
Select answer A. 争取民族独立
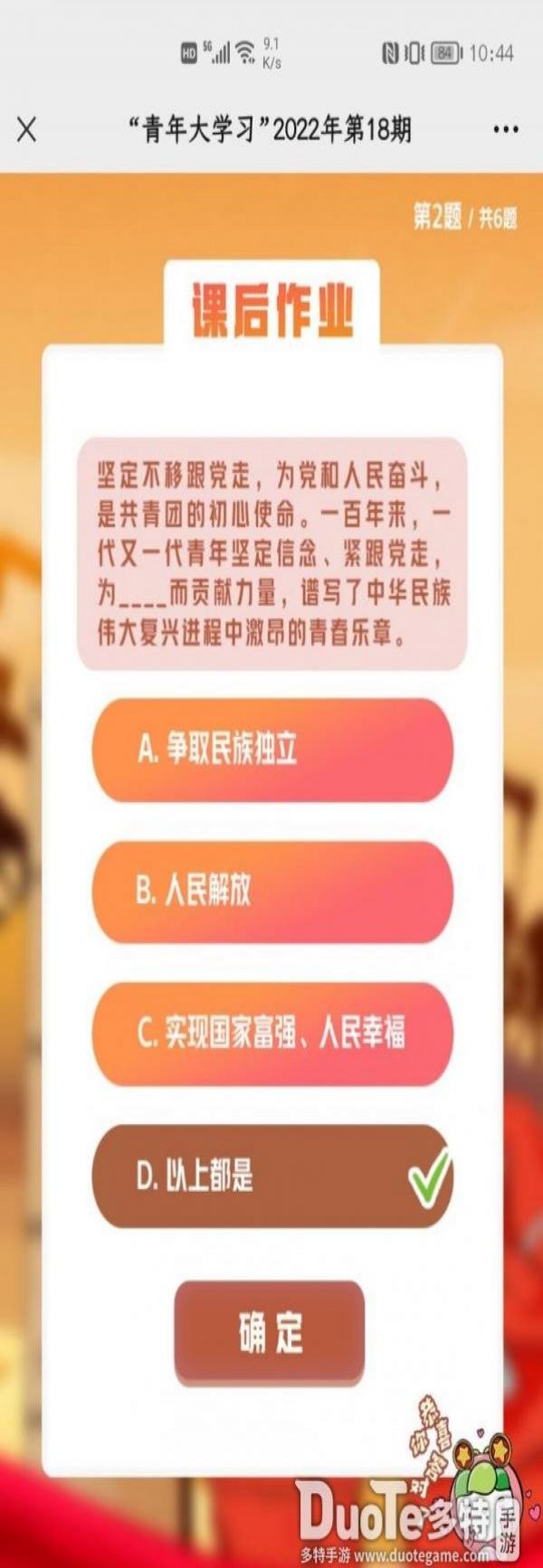click(x=271, y=750)
